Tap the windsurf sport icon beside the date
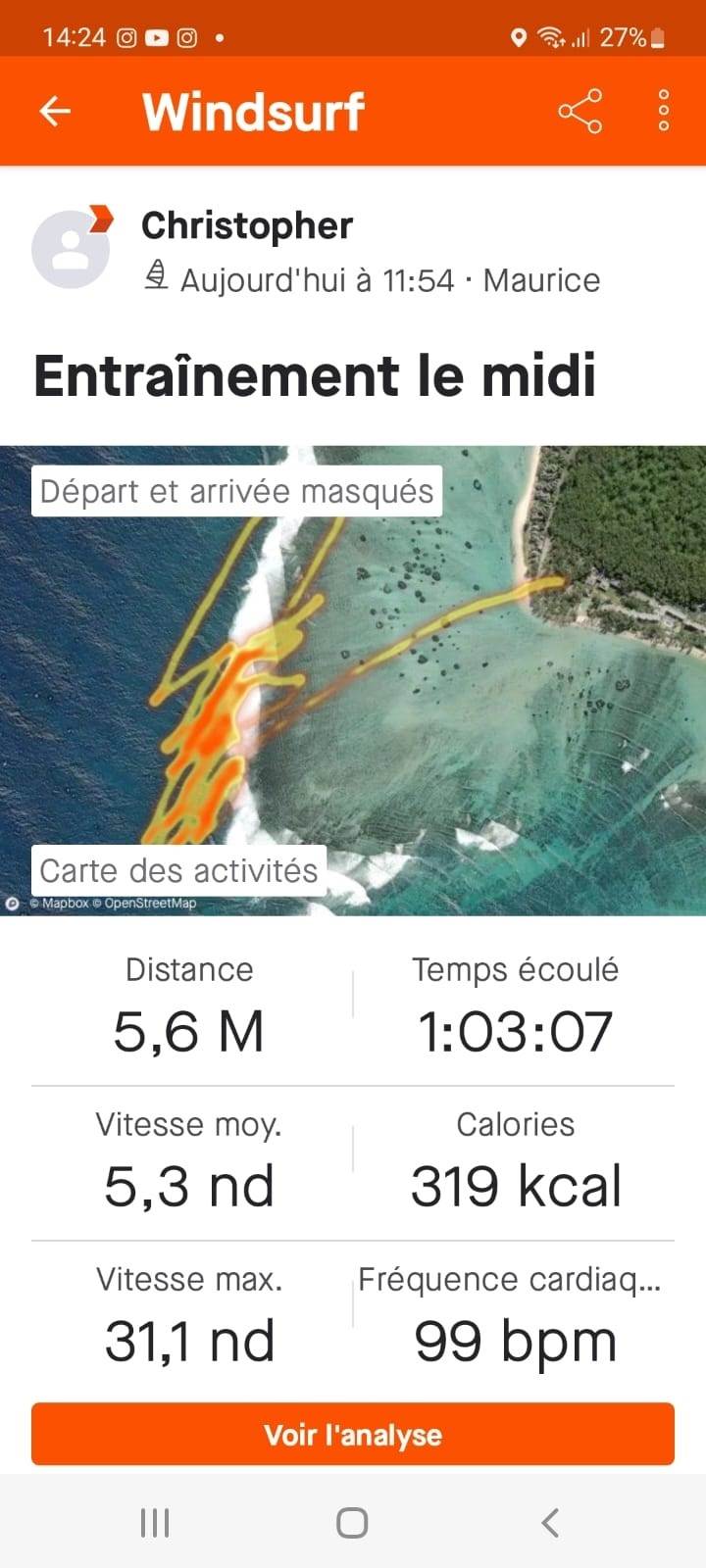706x1568 pixels. click(x=155, y=278)
